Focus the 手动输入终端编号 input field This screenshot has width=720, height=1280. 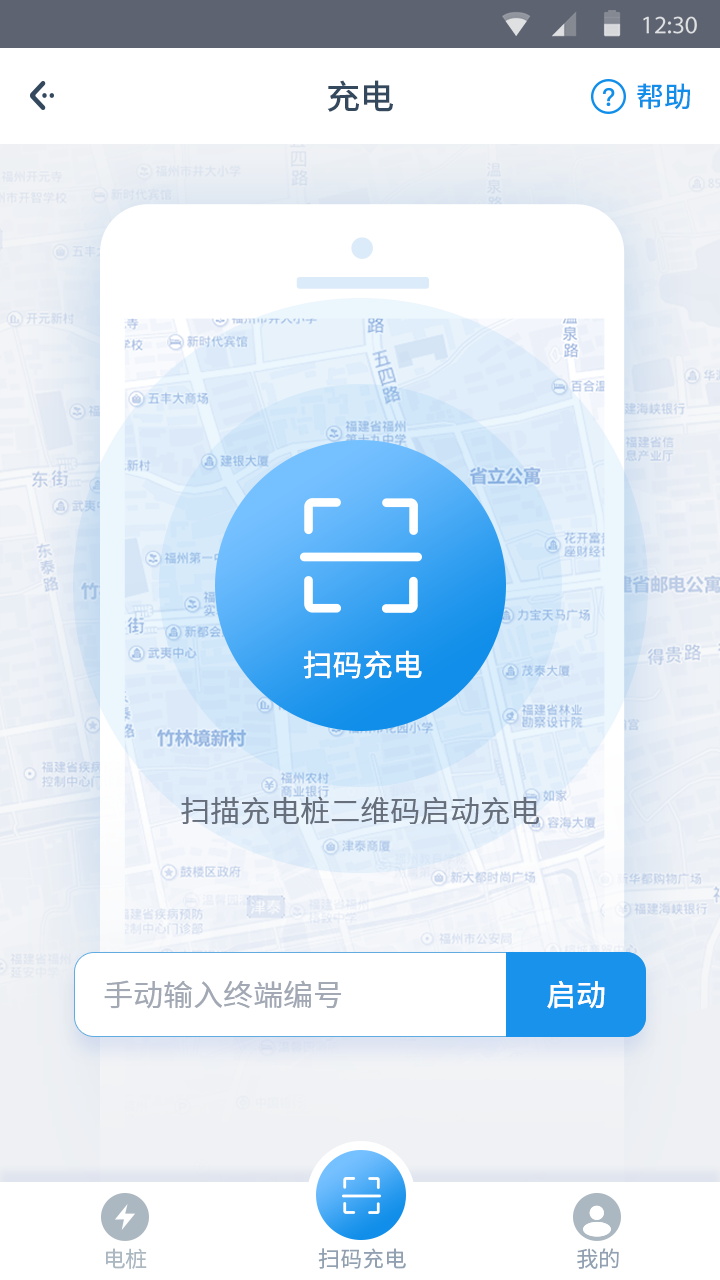coord(290,995)
